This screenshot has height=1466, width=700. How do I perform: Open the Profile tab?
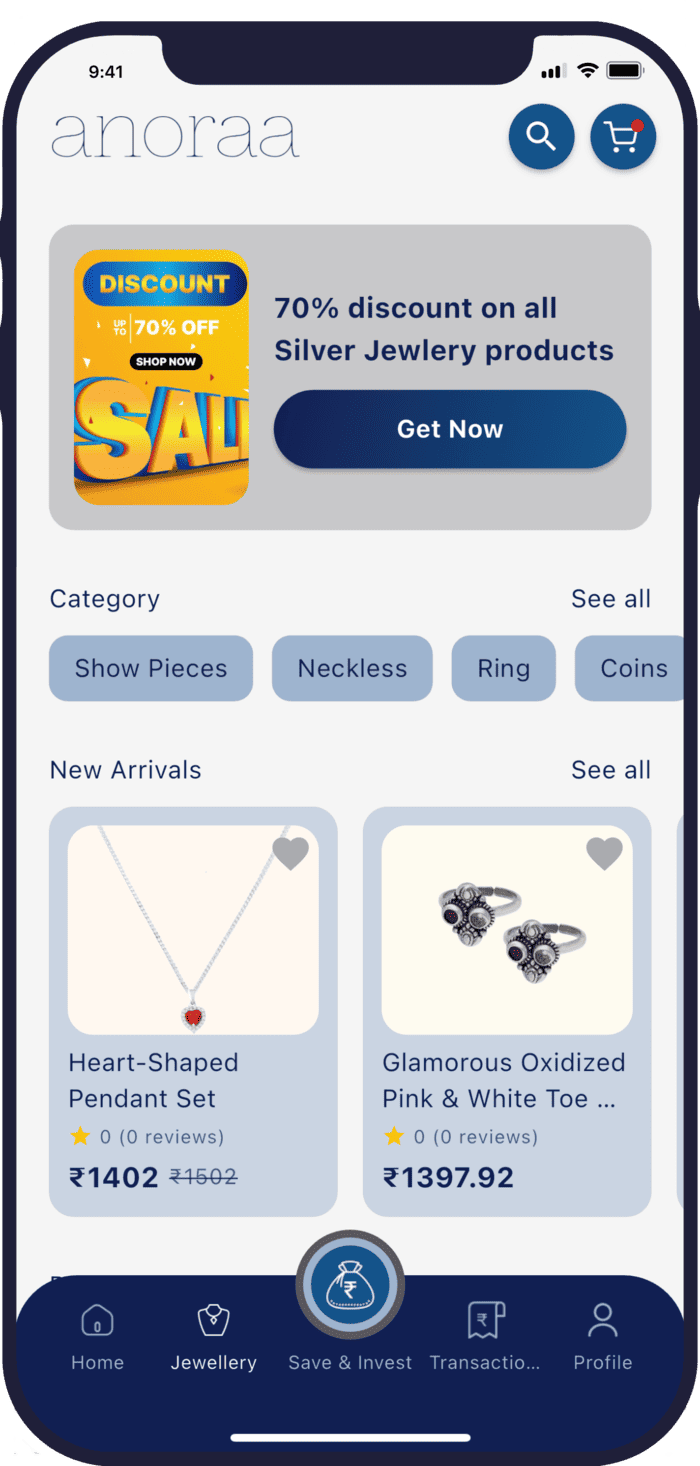click(602, 1337)
